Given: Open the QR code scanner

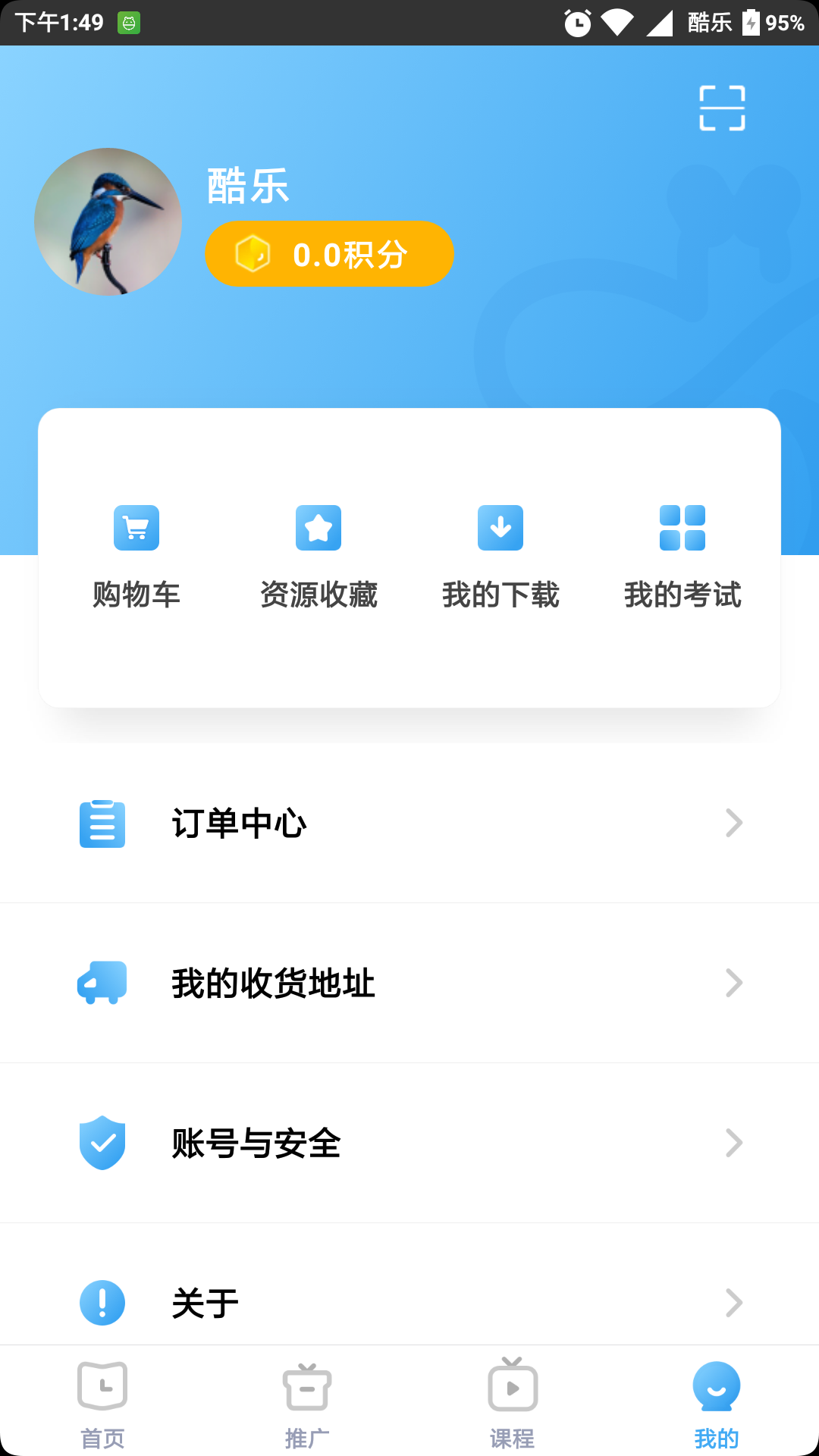Looking at the screenshot, I should click(x=721, y=108).
